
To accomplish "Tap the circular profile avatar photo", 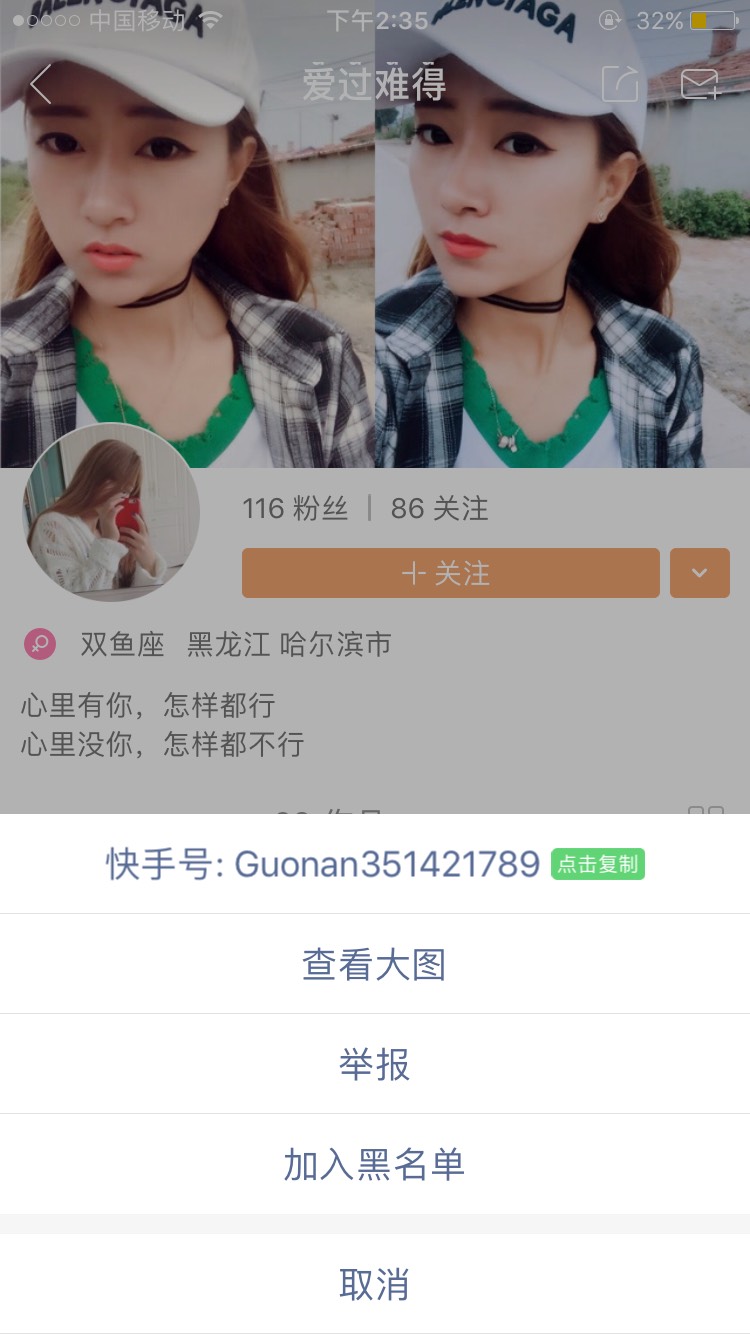I will [x=112, y=514].
